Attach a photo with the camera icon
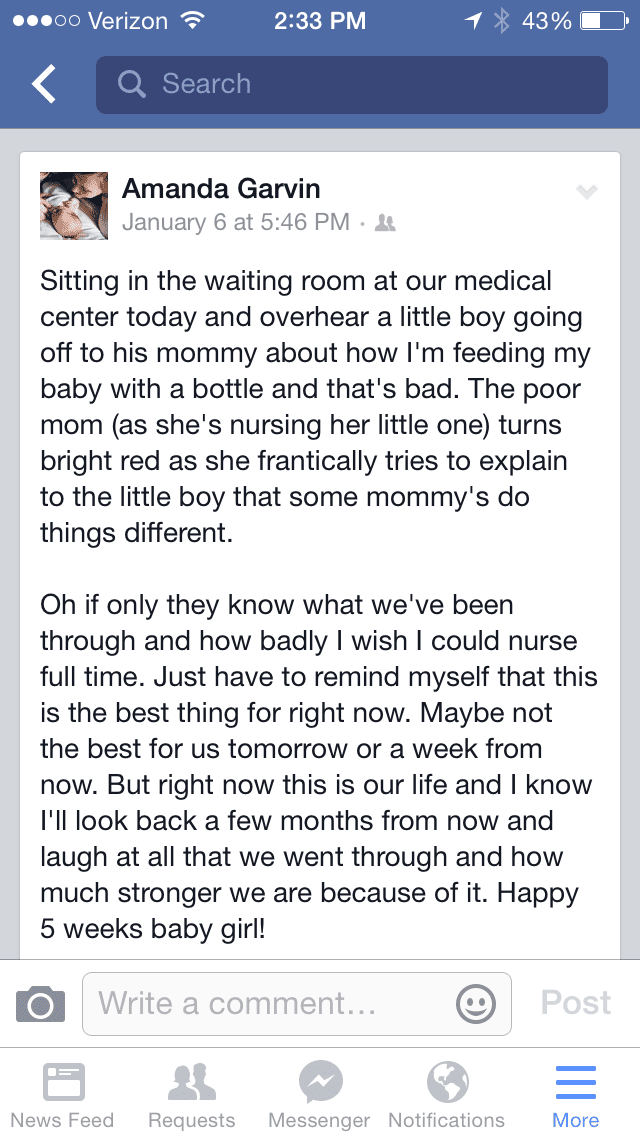 point(40,1003)
